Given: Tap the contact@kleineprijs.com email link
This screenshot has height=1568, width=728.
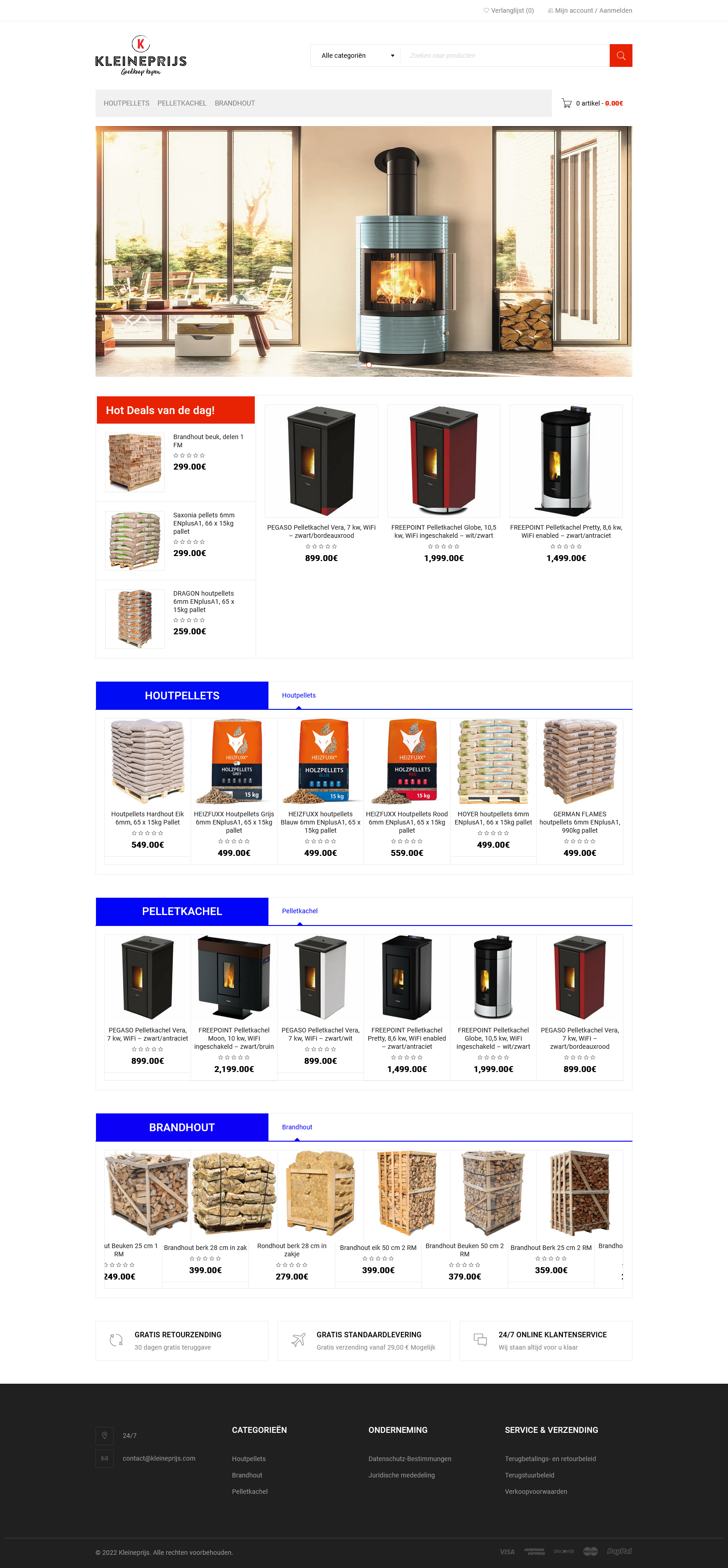Looking at the screenshot, I should point(159,1458).
